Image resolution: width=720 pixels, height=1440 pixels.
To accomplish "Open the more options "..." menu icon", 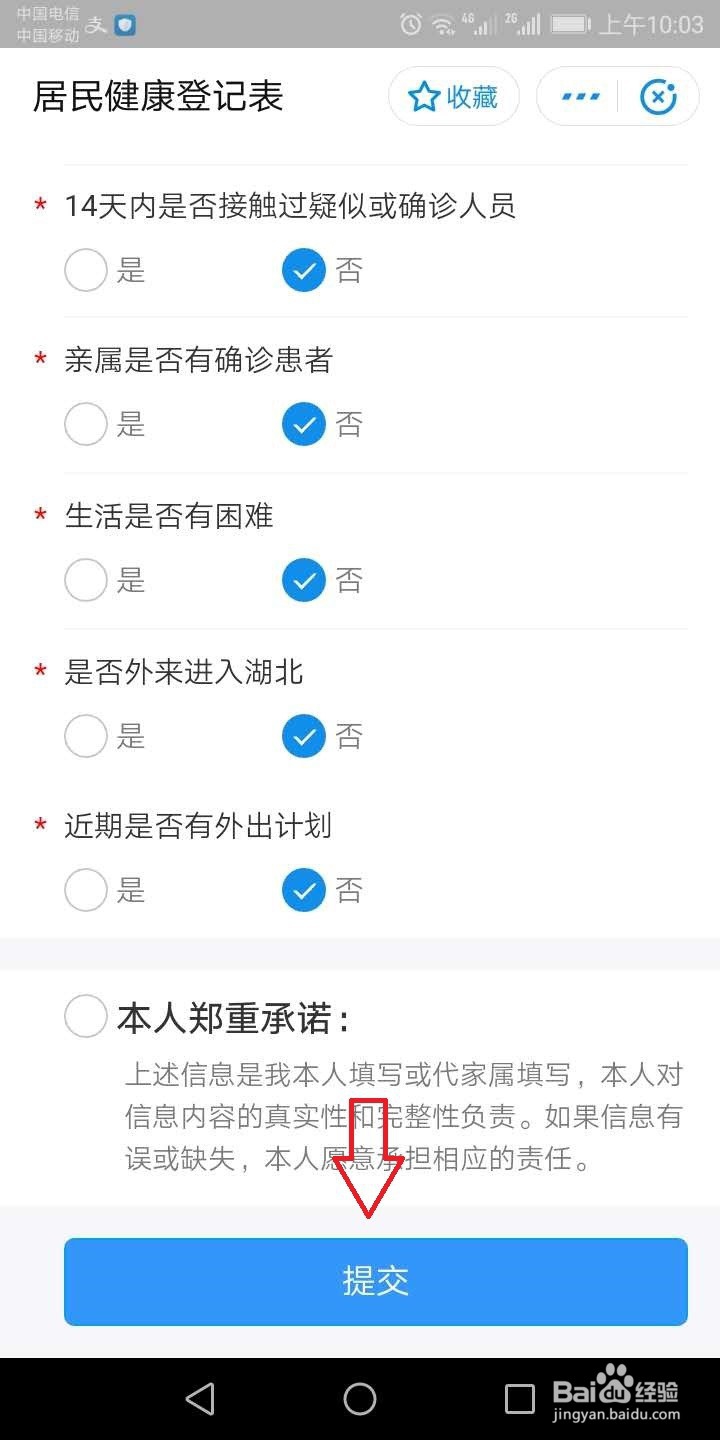I will pos(579,96).
